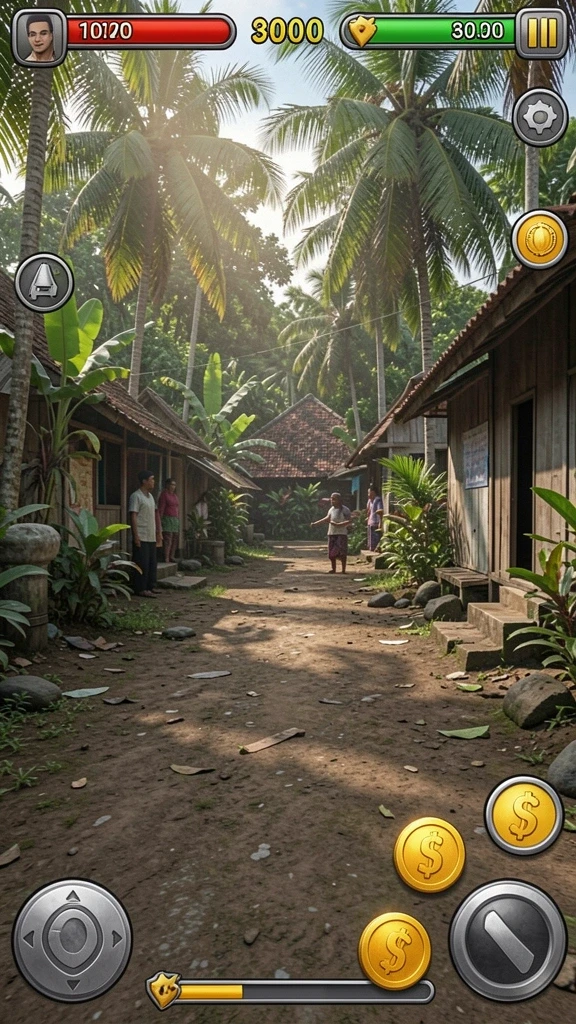576x1024 pixels.
Task: Tap the player avatar portrait
Action: point(39,37)
